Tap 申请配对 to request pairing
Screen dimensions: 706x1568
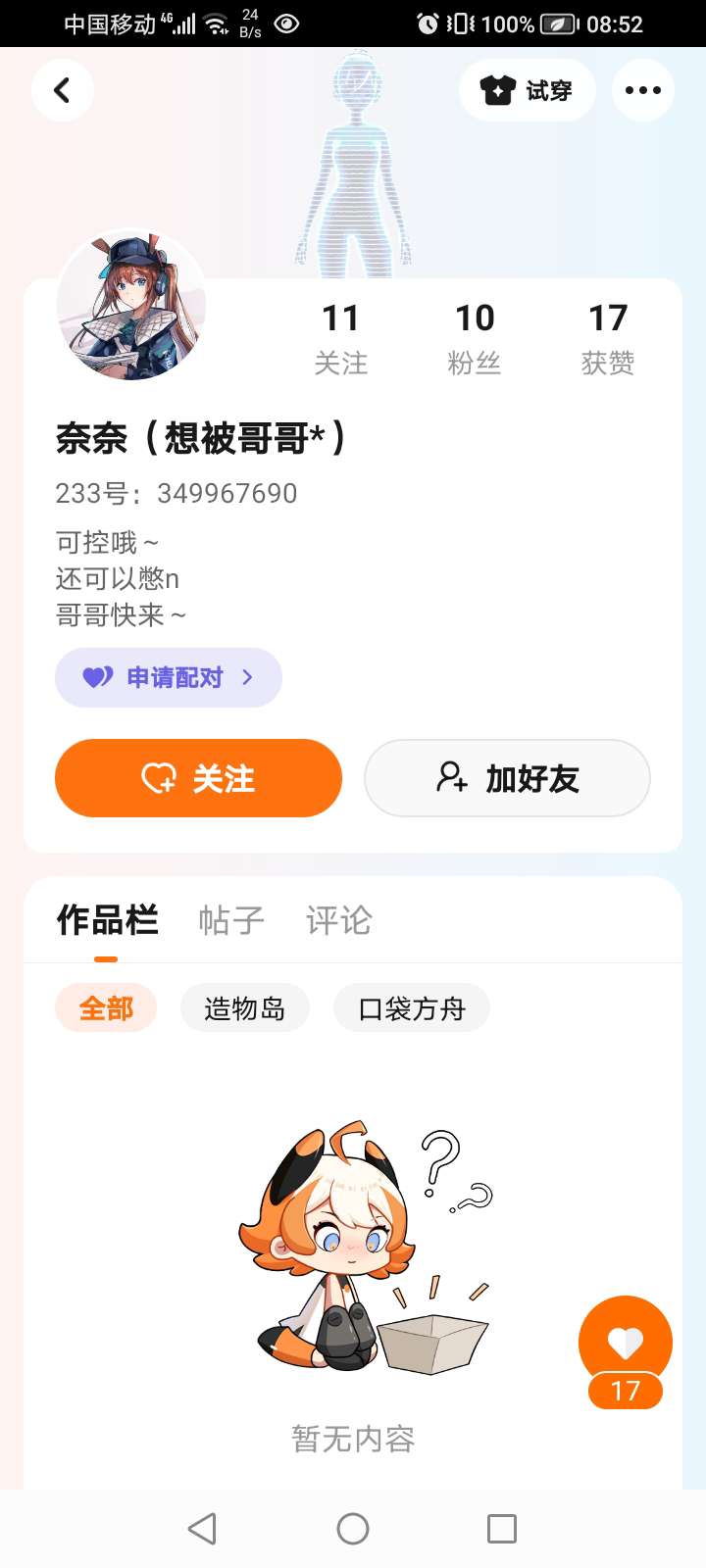pyautogui.click(x=169, y=677)
